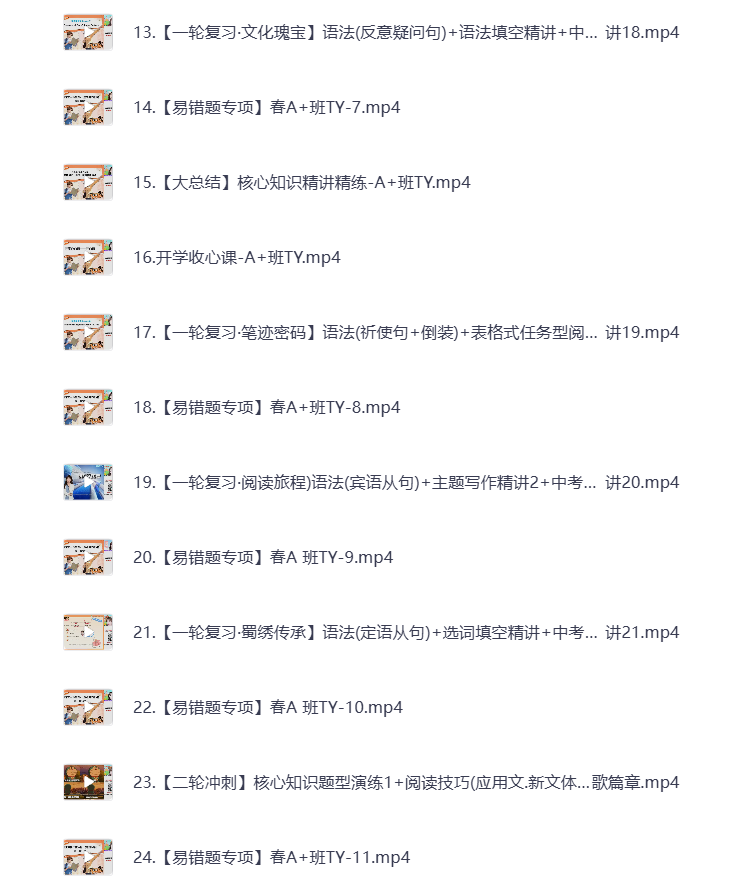Select file 22 易错题专项 春A 班TY-10.mp4

(x=267, y=707)
